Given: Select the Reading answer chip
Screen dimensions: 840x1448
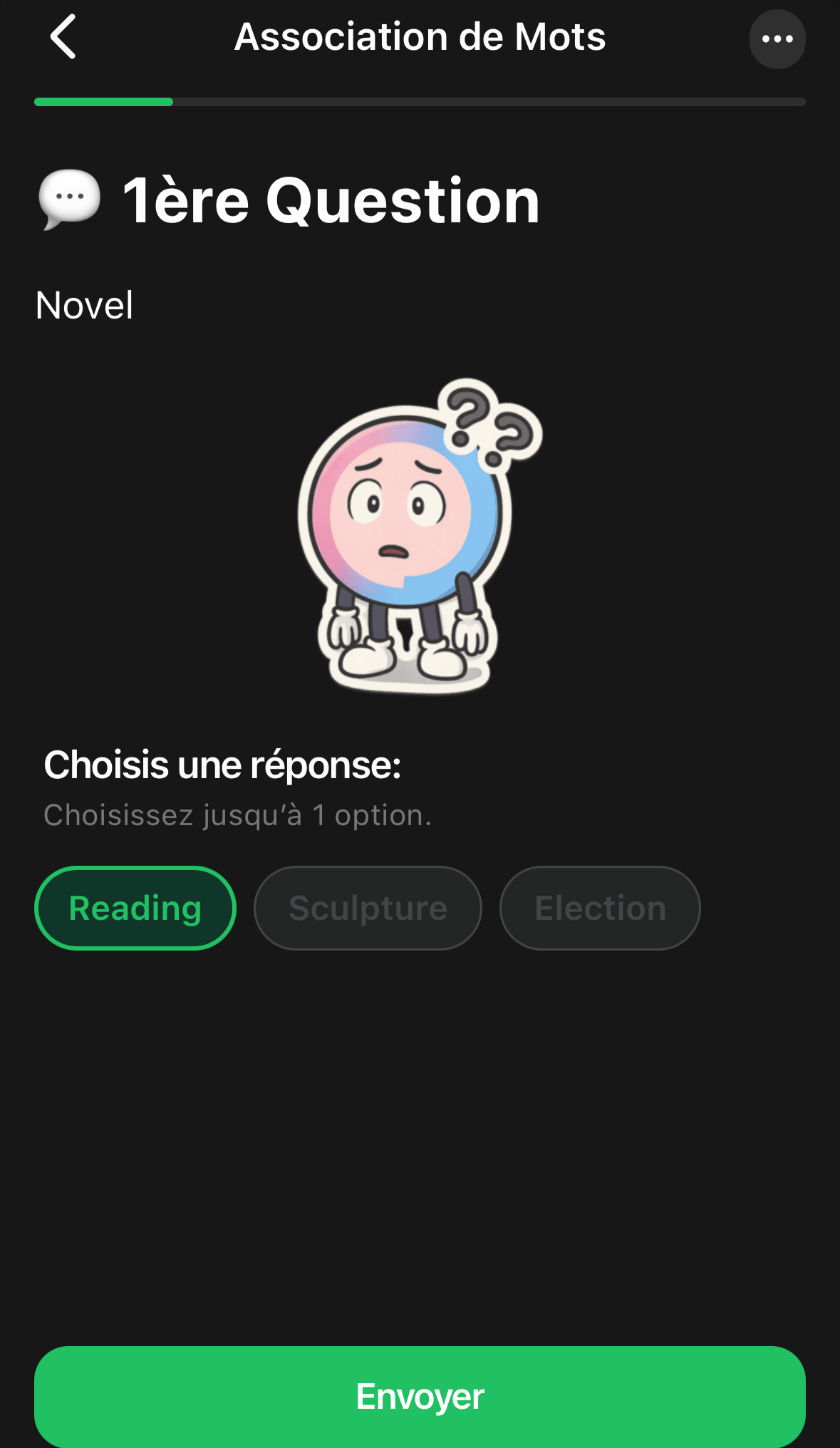Looking at the screenshot, I should point(135,908).
